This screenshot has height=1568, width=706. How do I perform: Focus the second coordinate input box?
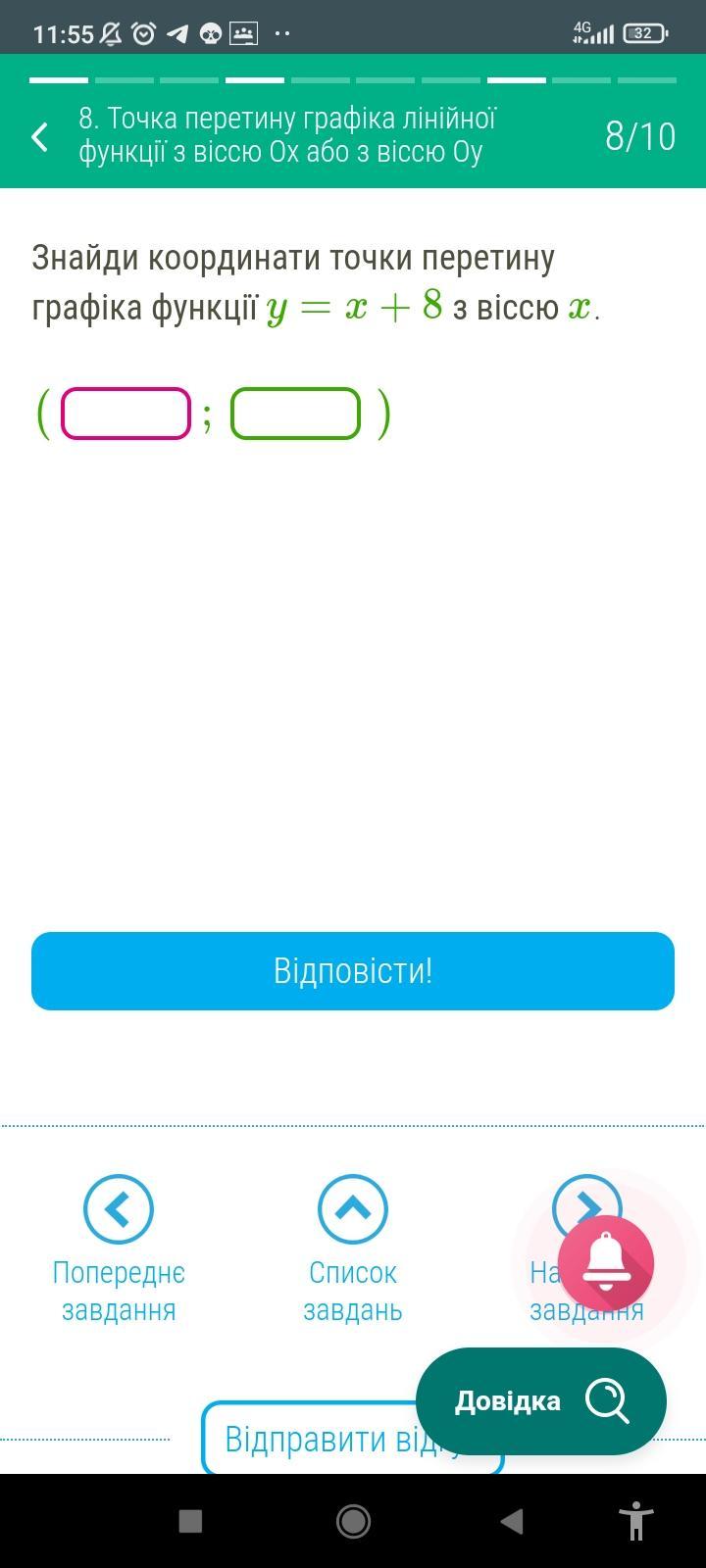[x=295, y=414]
